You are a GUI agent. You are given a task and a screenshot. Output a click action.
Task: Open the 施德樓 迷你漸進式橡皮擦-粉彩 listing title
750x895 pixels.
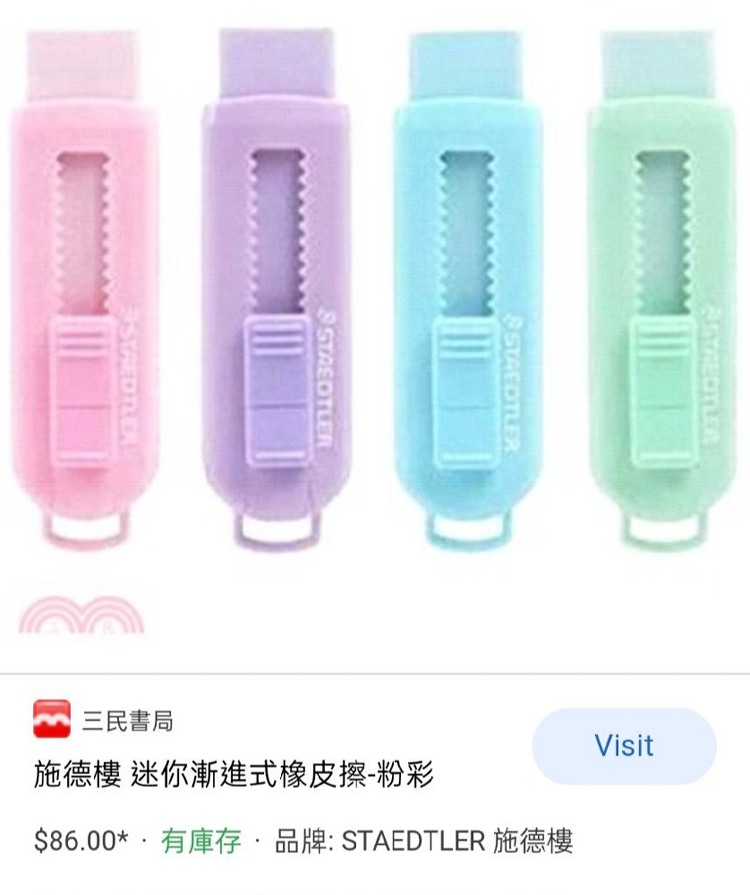(234, 775)
